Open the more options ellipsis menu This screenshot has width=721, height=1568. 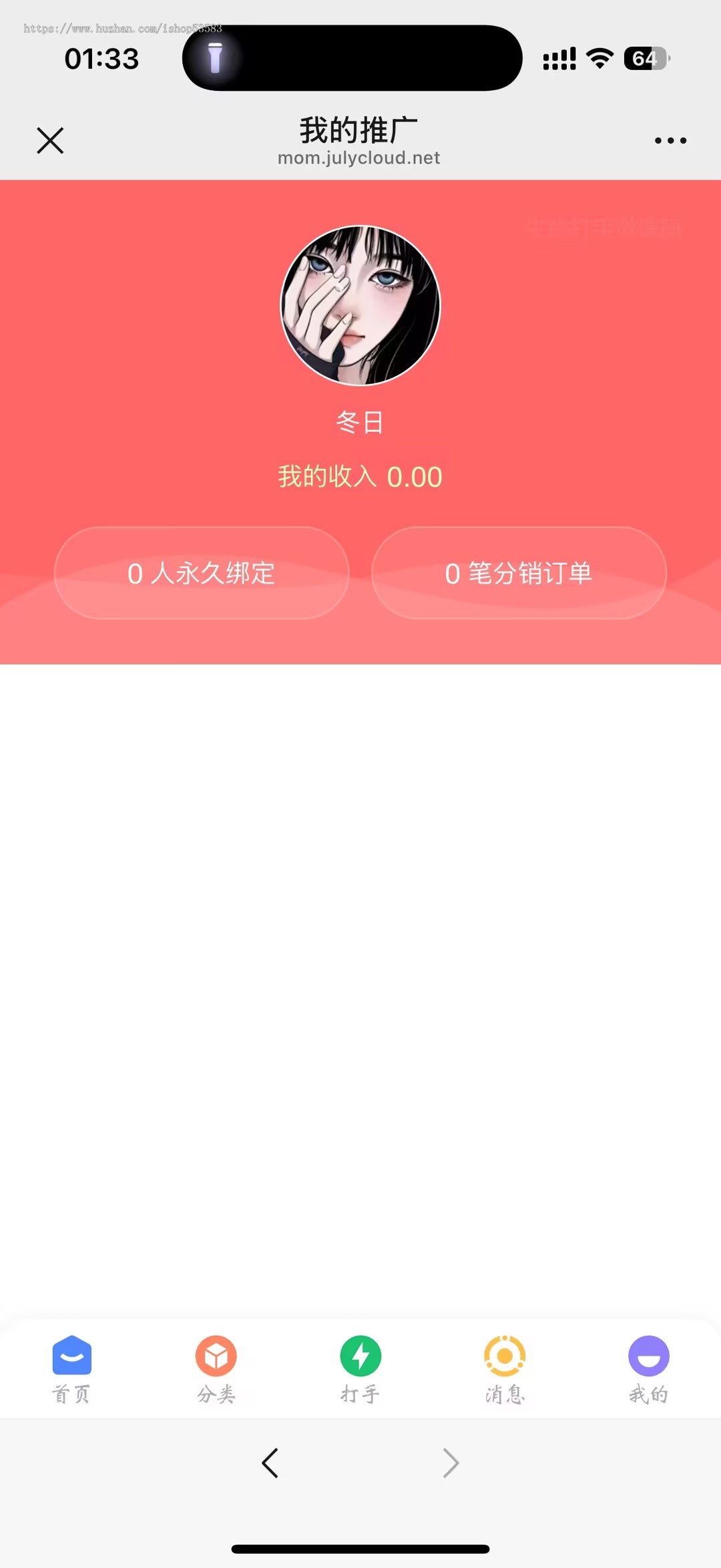(670, 140)
